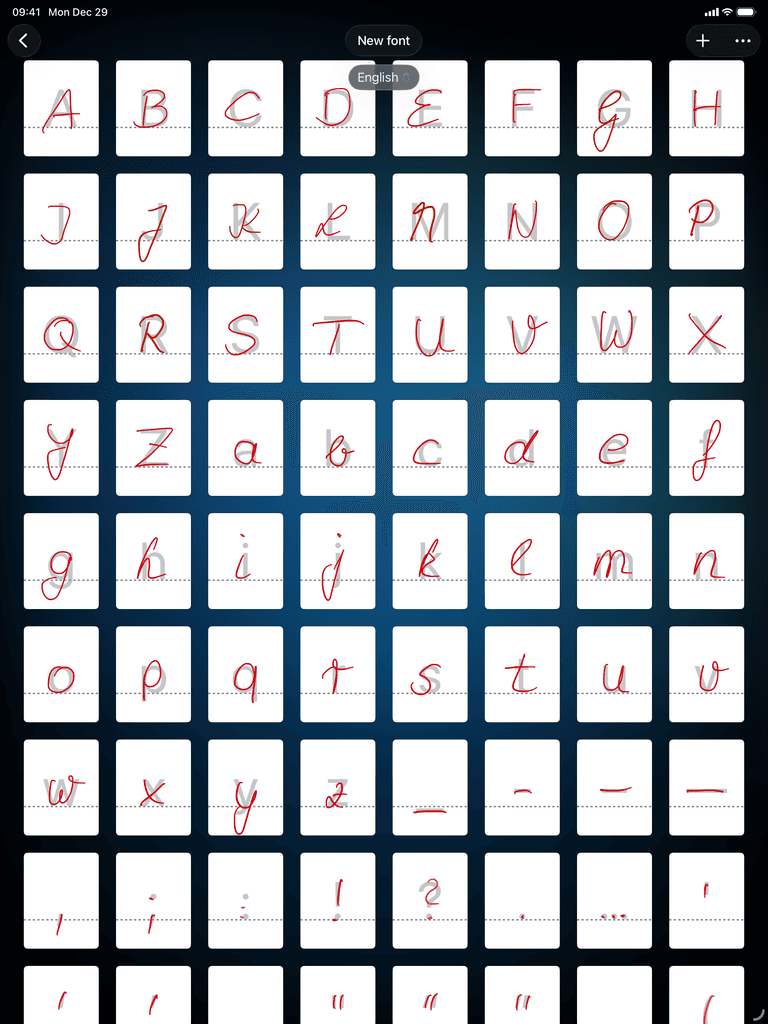This screenshot has height=1024, width=768.
Task: Go back with the chevron arrow icon
Action: (x=24, y=40)
